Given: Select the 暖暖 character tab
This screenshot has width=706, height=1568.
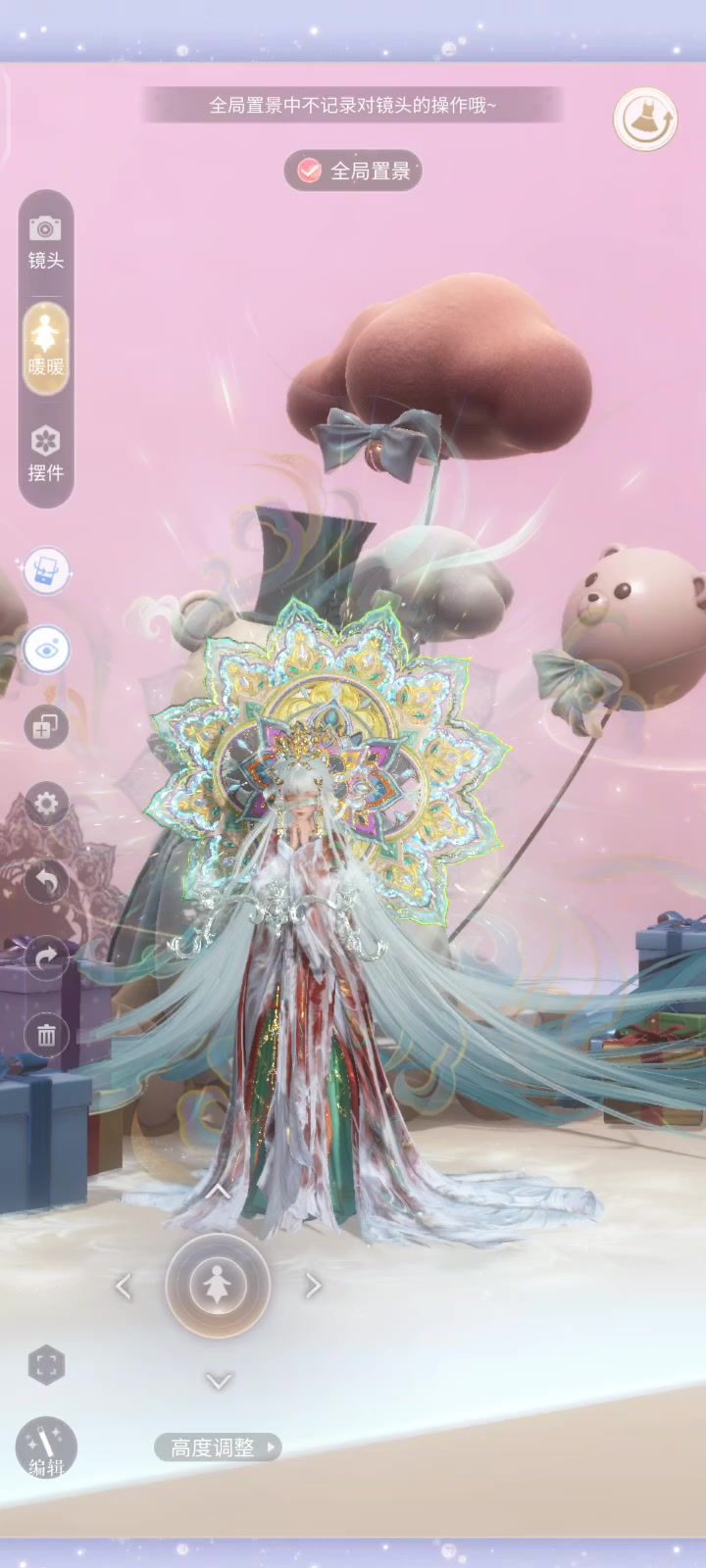Looking at the screenshot, I should [46, 348].
